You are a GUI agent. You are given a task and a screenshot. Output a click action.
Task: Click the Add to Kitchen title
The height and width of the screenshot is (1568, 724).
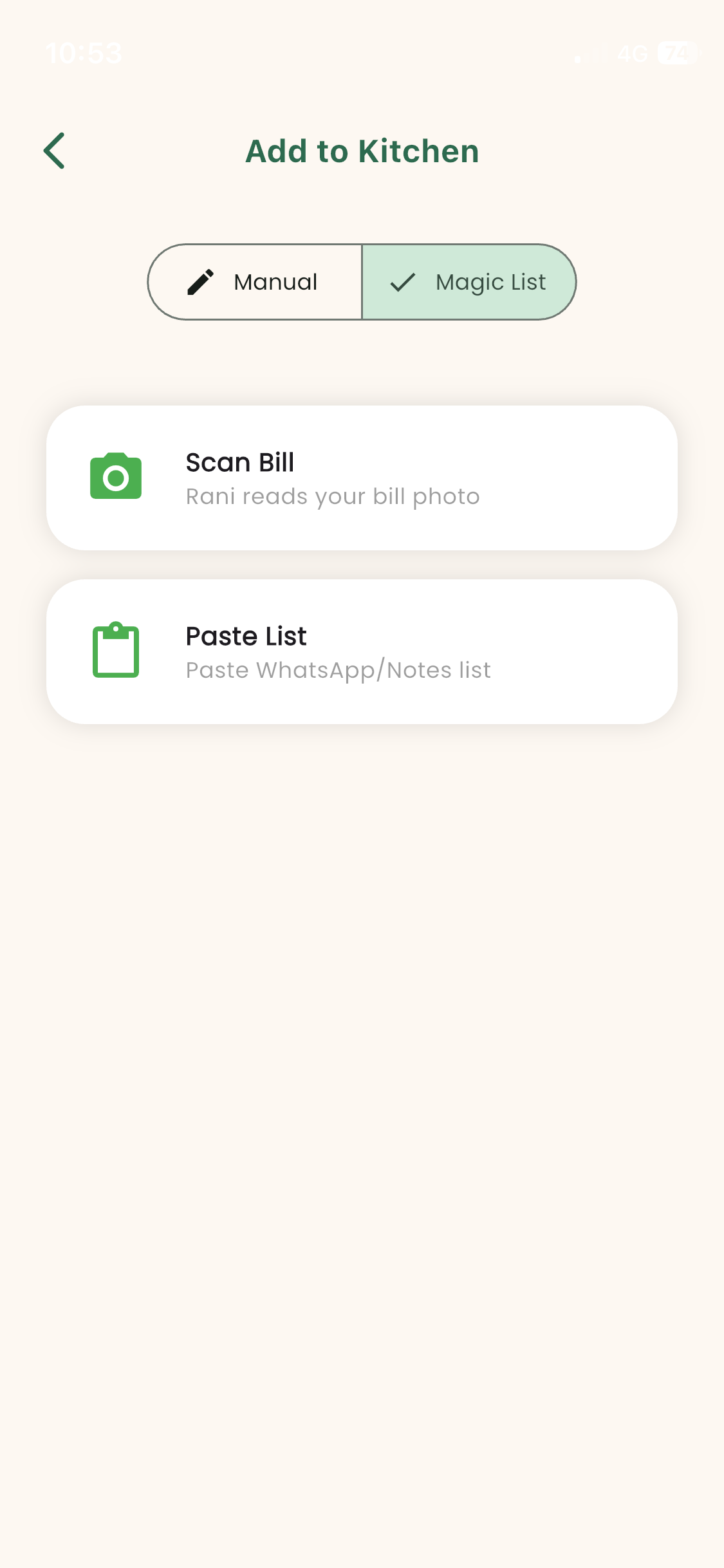click(362, 150)
